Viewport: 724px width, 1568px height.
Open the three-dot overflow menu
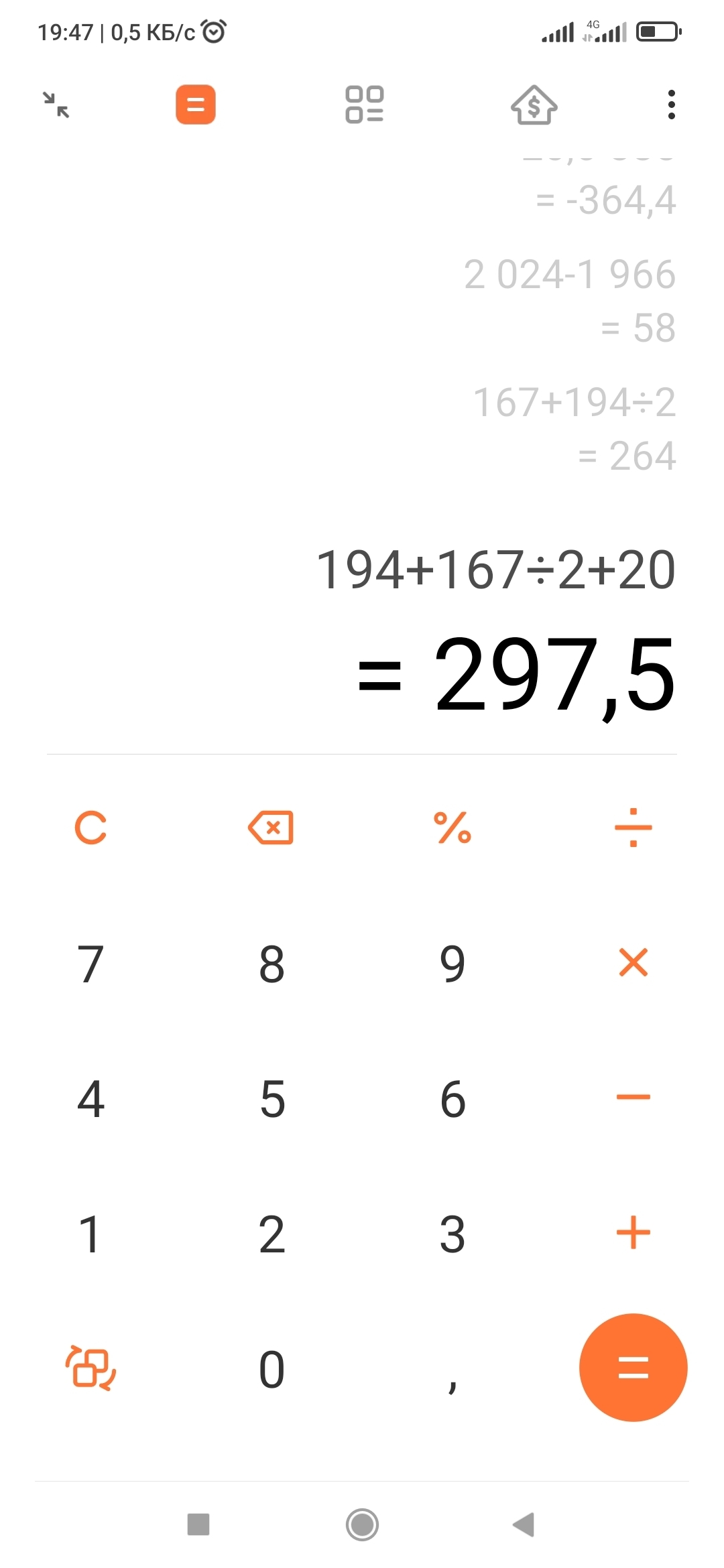point(671,105)
